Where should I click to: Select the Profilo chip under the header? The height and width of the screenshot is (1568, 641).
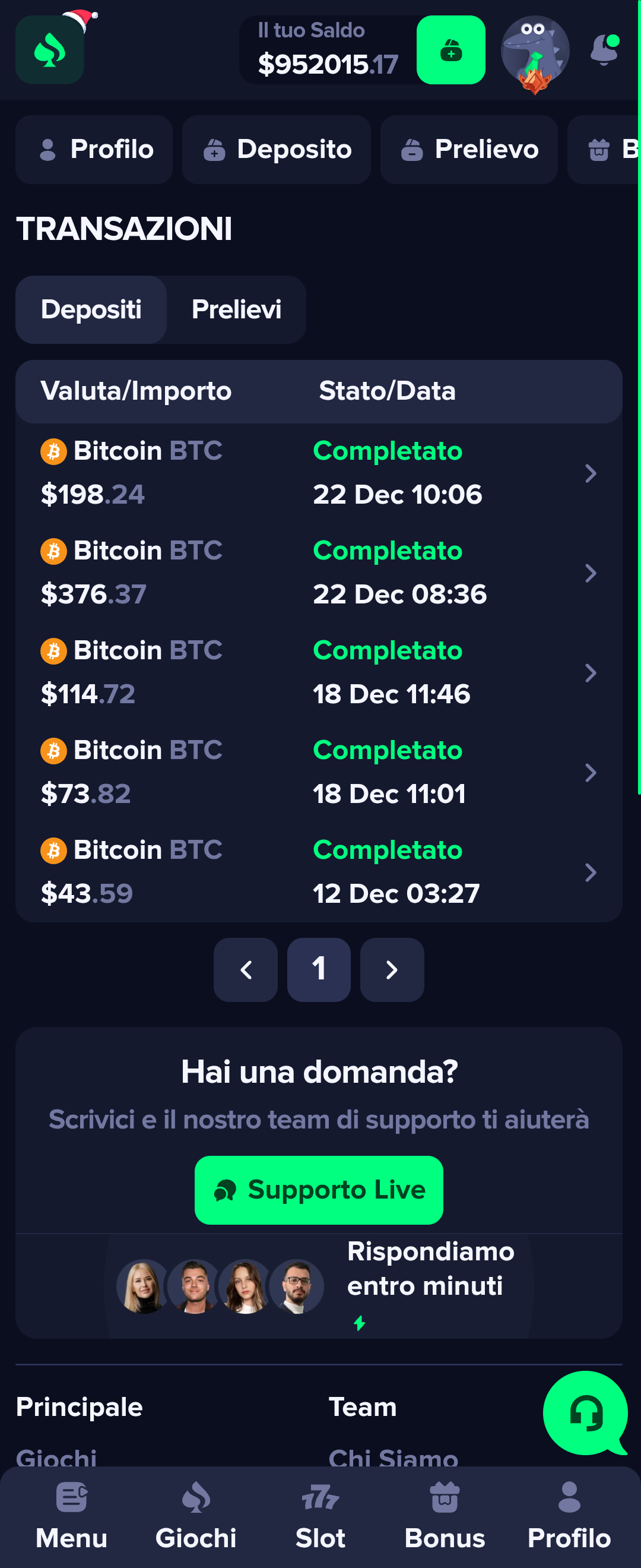point(94,150)
